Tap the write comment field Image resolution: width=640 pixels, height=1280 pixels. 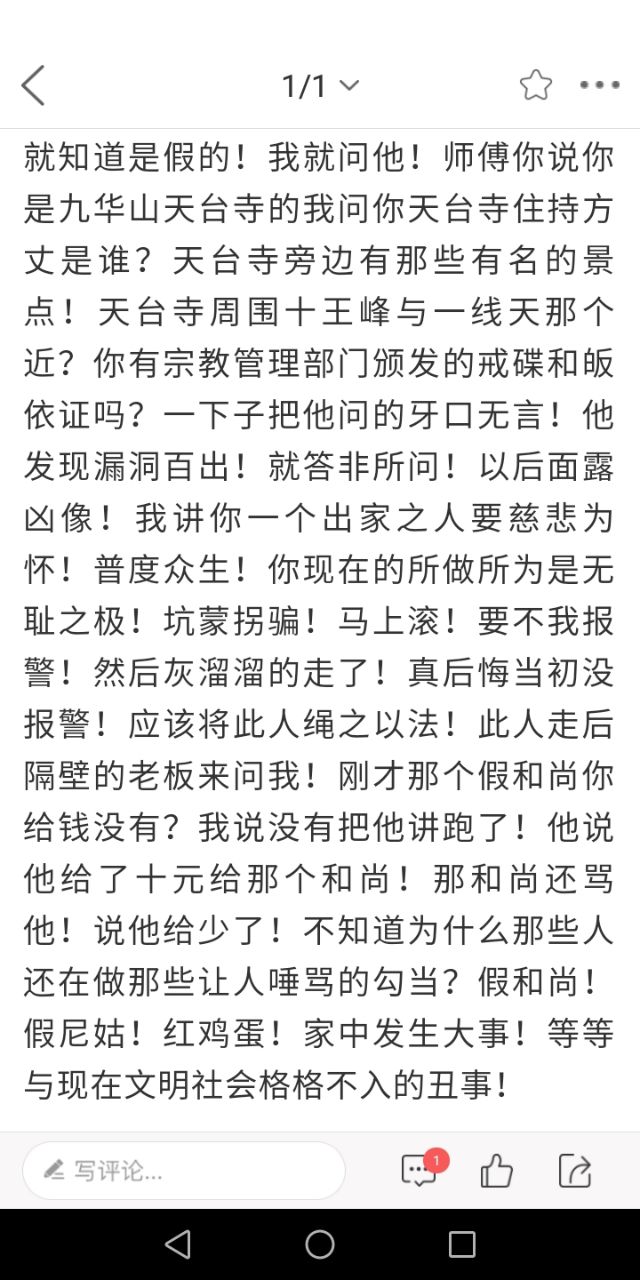[x=184, y=1170]
